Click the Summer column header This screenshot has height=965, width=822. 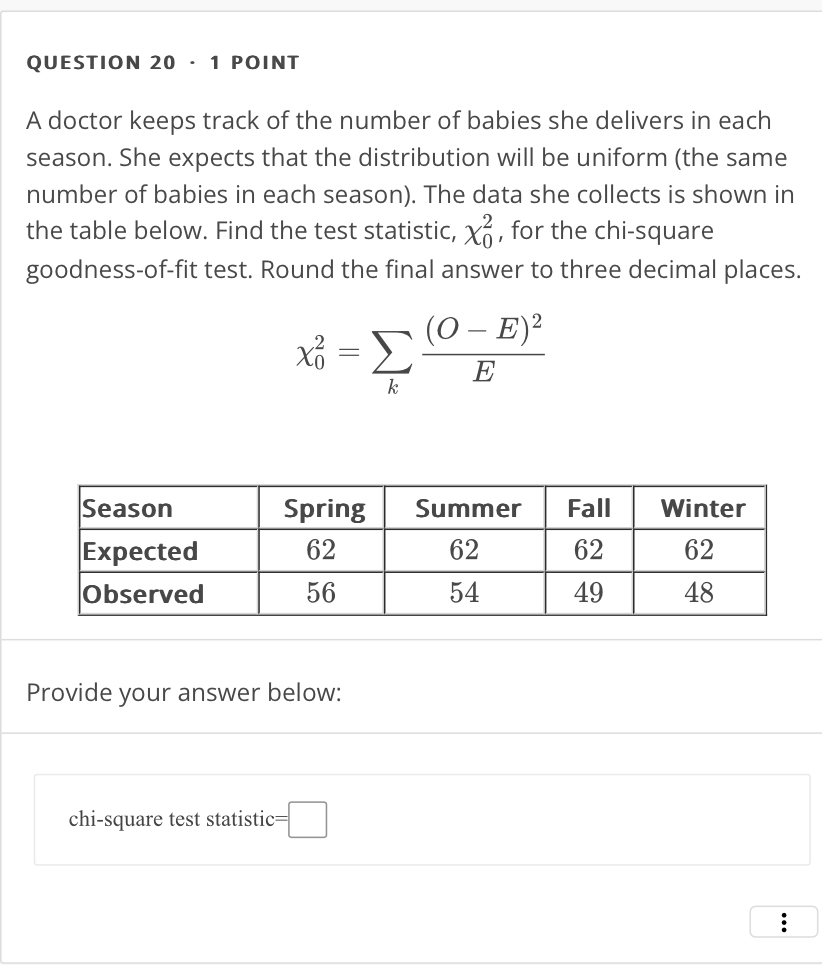(465, 508)
